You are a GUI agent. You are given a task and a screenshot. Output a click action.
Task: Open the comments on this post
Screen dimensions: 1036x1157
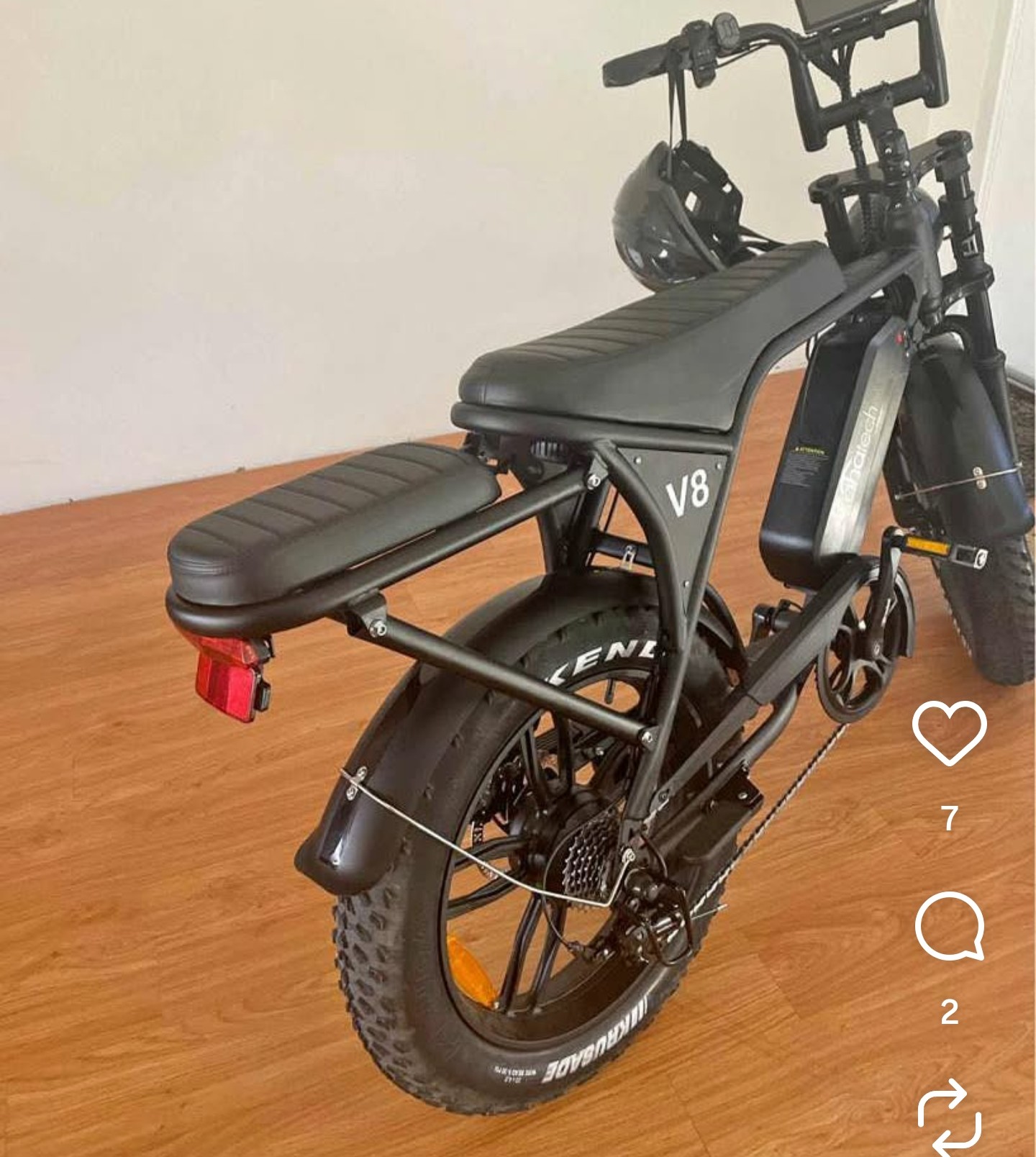[x=949, y=926]
